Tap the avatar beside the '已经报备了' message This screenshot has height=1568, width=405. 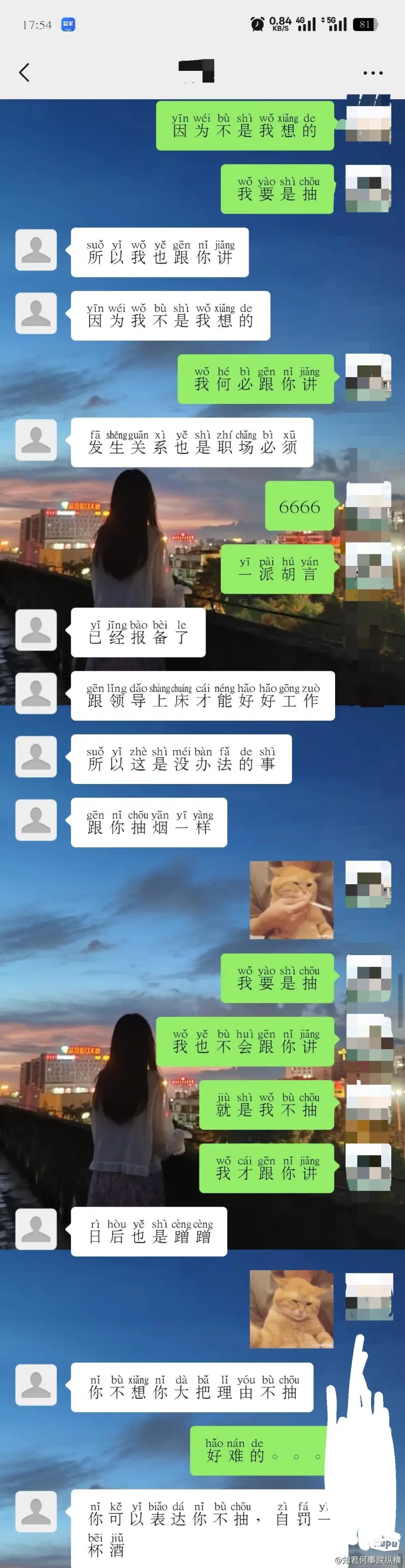click(36, 630)
